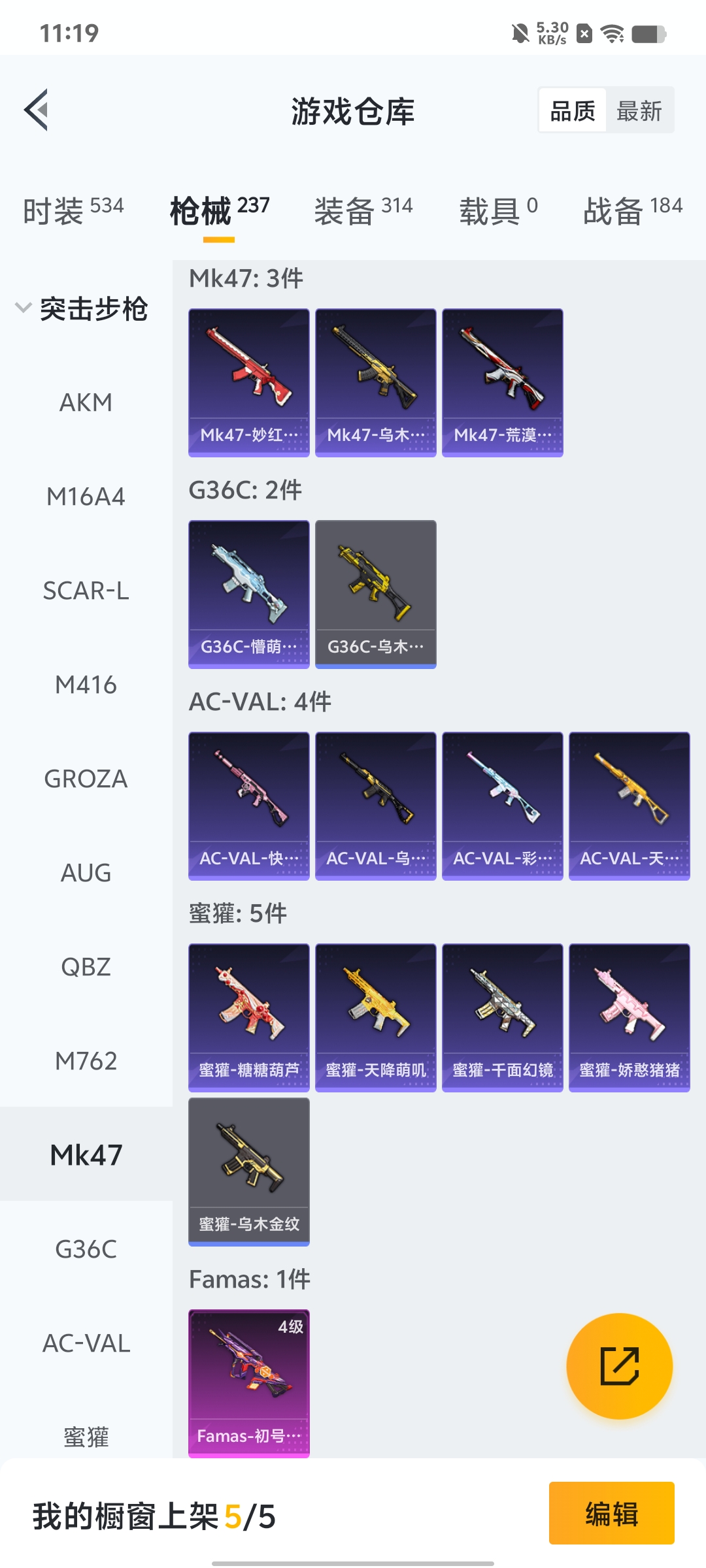Image resolution: width=706 pixels, height=1568 pixels.
Task: Open the G36C-乌木 skin card
Action: pos(375,594)
